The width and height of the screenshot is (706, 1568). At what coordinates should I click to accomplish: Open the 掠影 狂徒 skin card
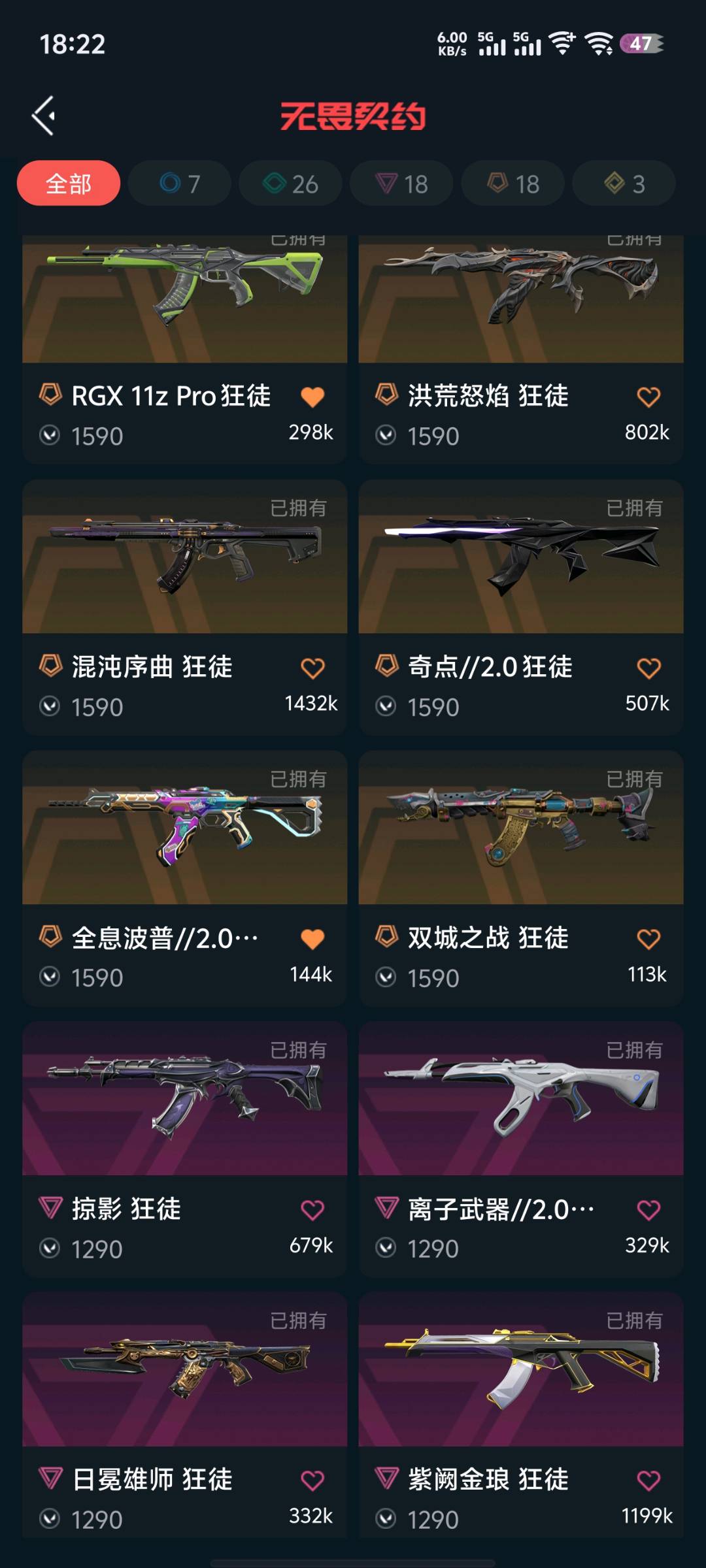pos(184,1099)
